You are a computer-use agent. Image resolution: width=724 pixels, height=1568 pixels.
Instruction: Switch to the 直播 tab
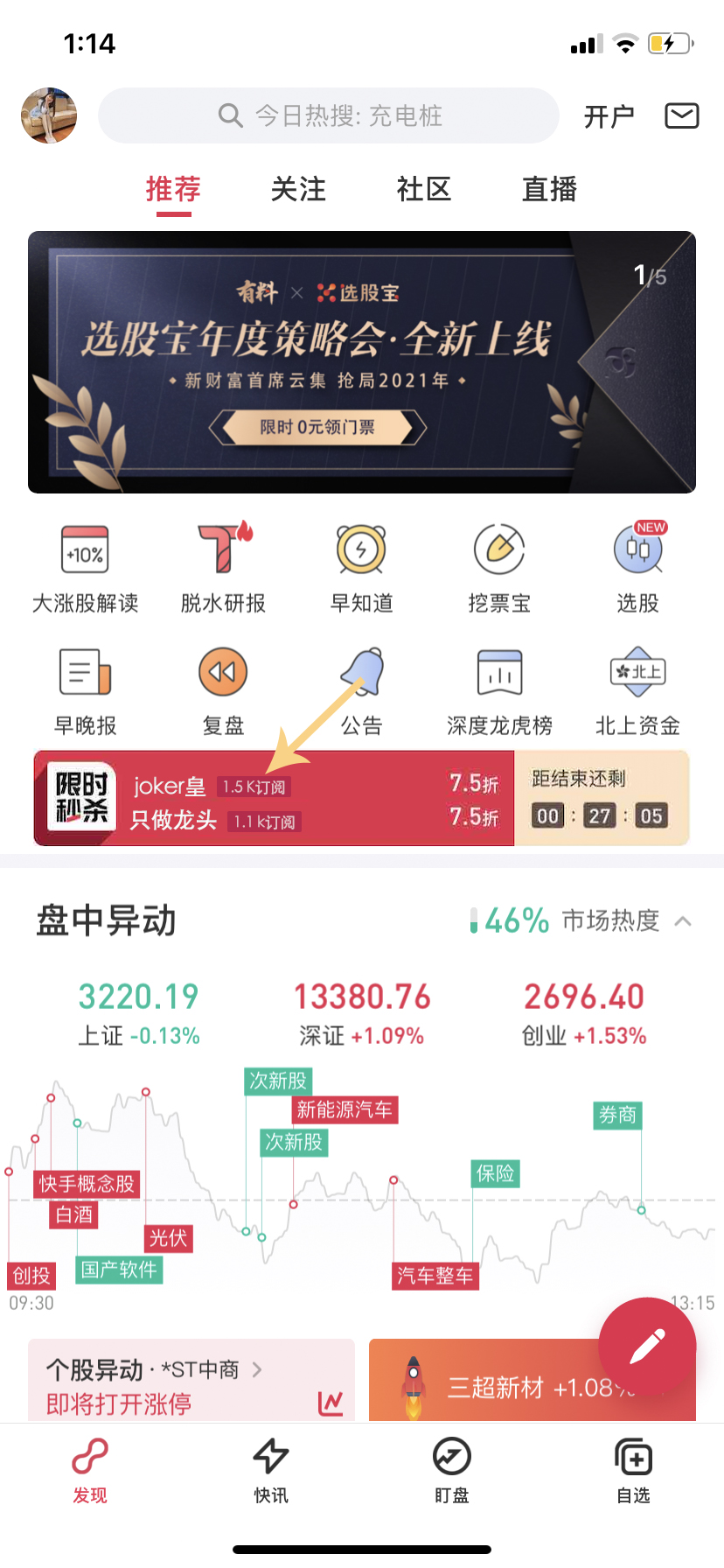tap(549, 189)
